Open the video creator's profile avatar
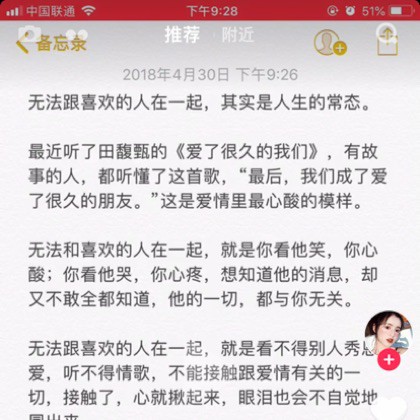This screenshot has height=420, width=420. coord(389,333)
